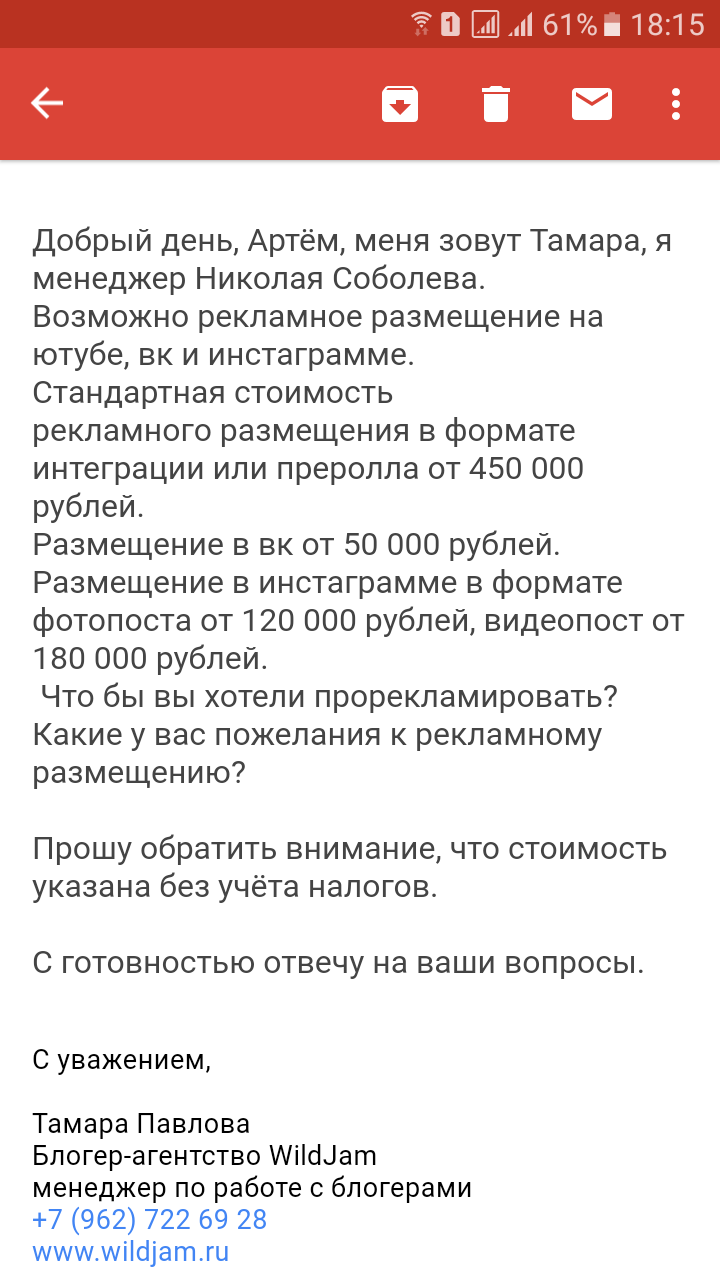
Task: Archive this email
Action: pyautogui.click(x=400, y=104)
